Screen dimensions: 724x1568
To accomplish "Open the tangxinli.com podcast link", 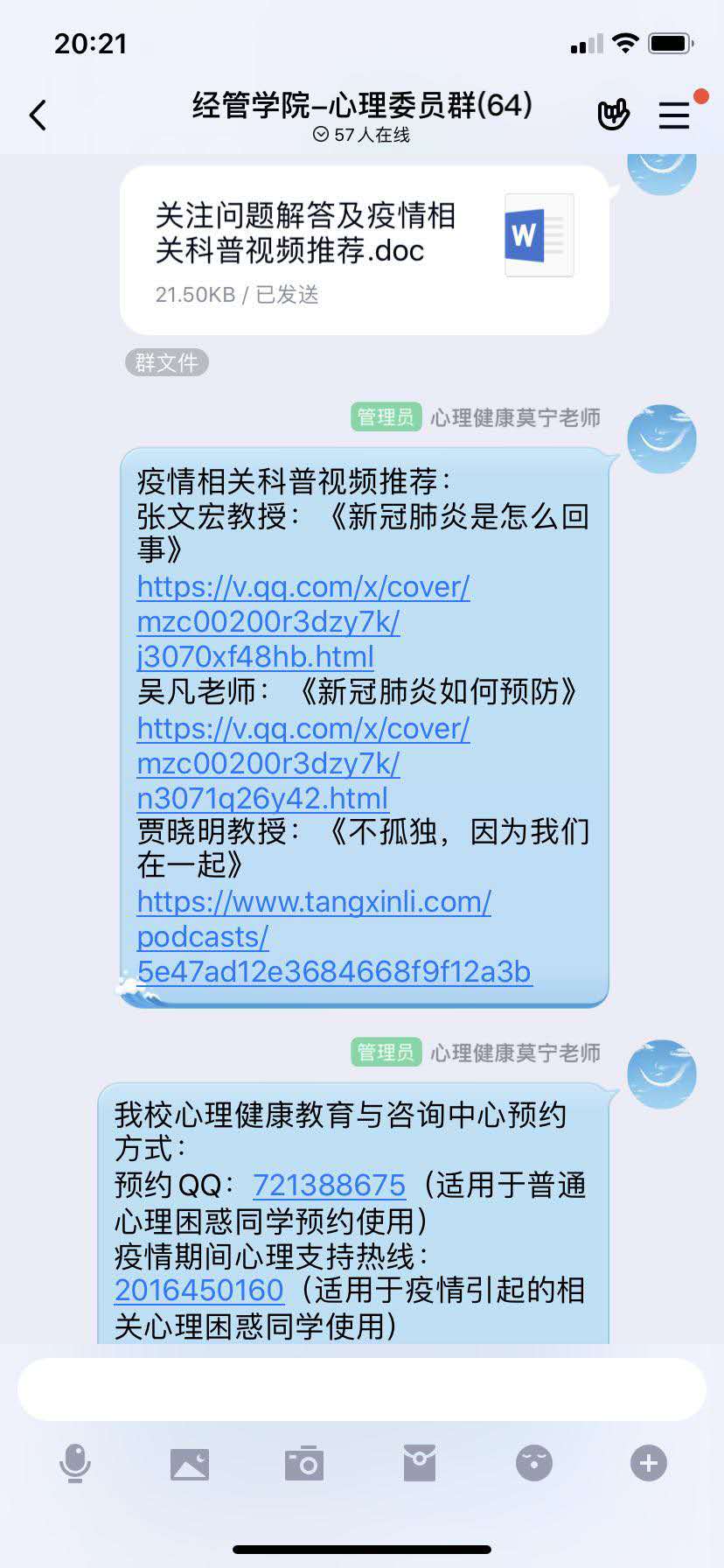I will click(315, 936).
